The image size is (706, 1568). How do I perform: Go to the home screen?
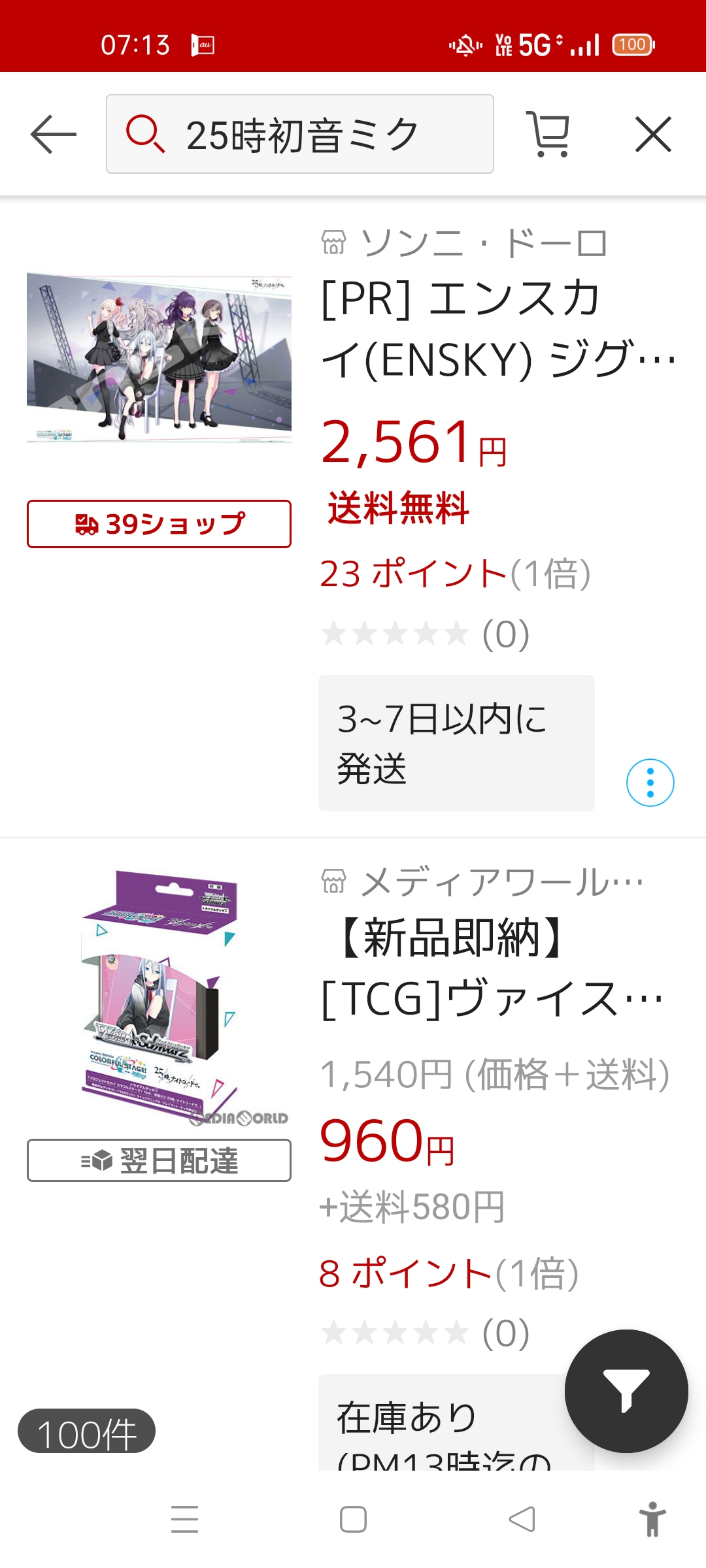[x=353, y=1518]
